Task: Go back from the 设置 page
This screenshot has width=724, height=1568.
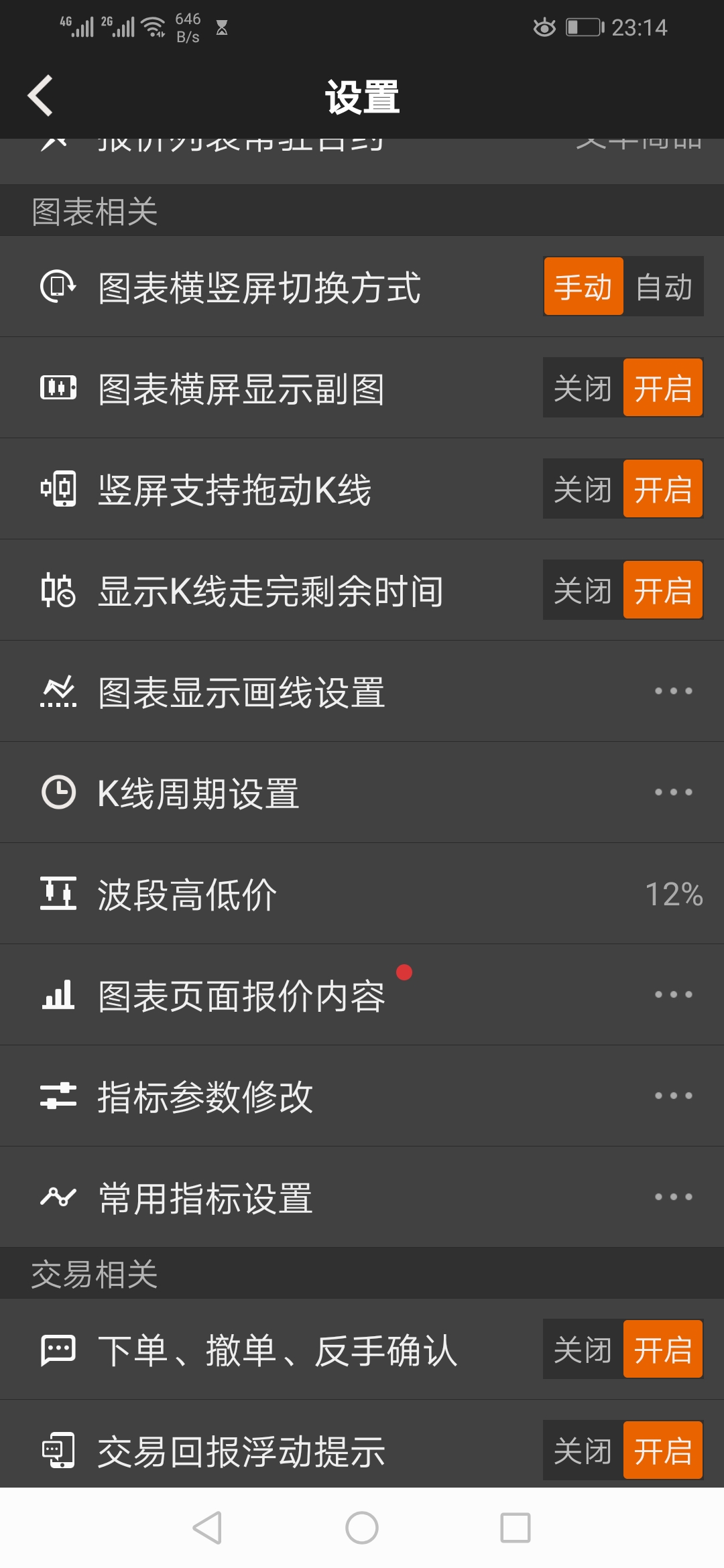Action: click(x=40, y=96)
